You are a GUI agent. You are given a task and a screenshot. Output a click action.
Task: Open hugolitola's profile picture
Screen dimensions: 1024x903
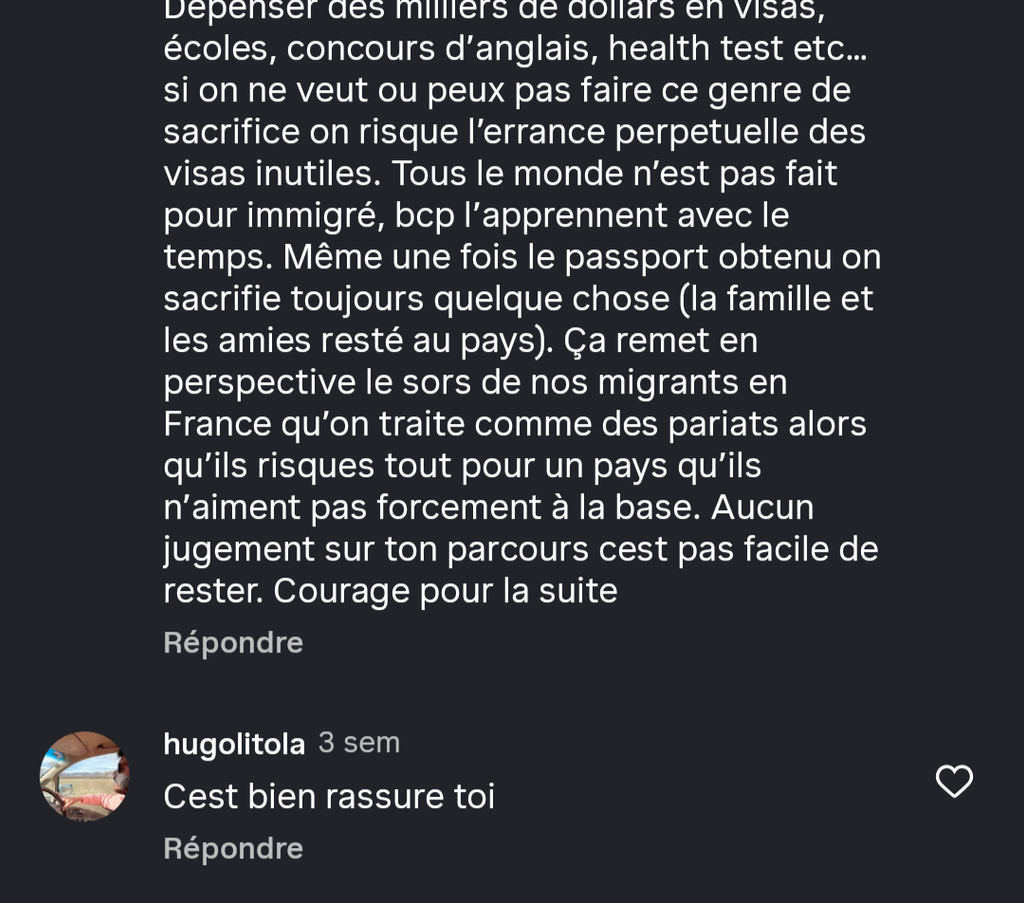coord(84,776)
